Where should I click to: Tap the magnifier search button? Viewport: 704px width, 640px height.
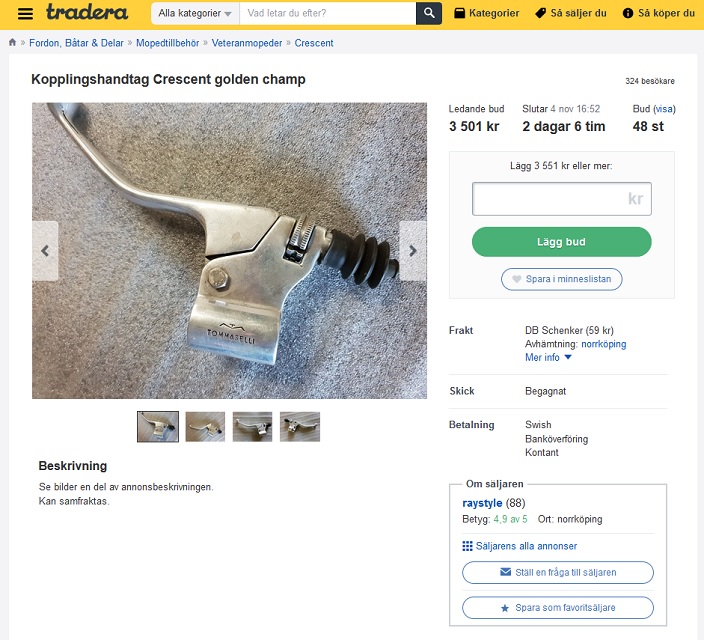(428, 14)
